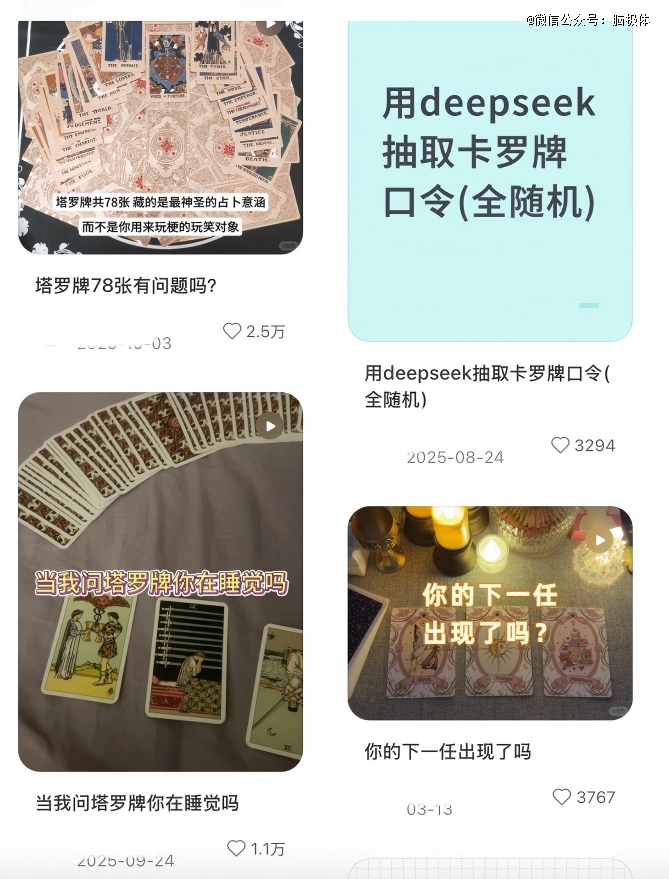Open the video 塔罗牌78张有问题吗?
The height and width of the screenshot is (879, 669).
coord(160,138)
